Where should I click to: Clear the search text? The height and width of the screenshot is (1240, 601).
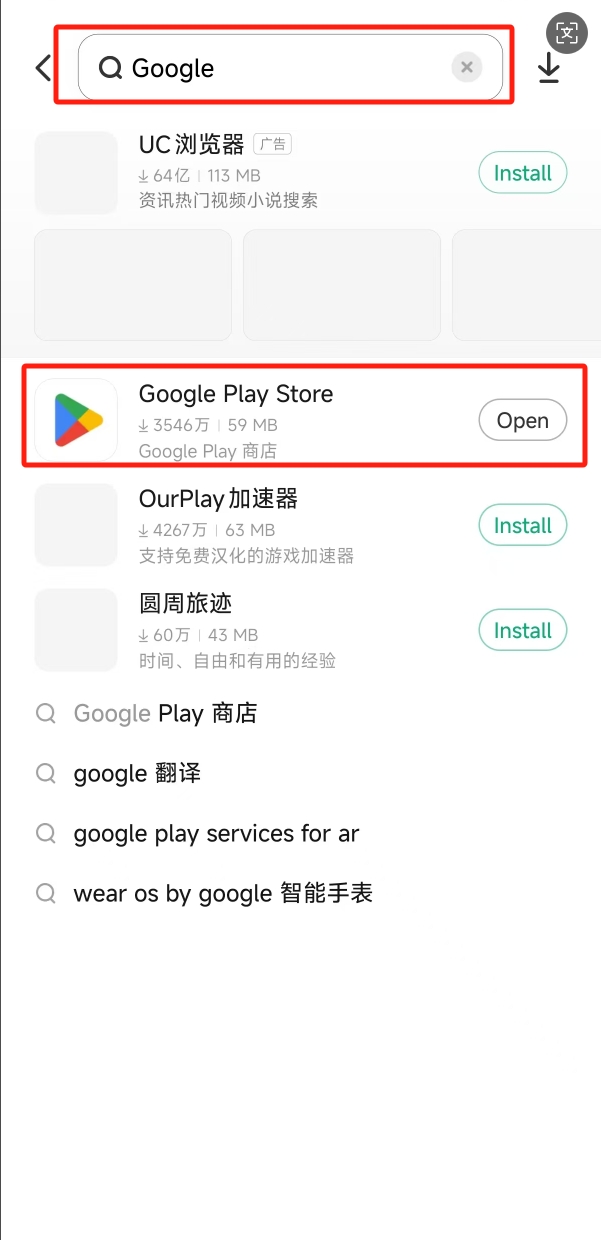[x=466, y=68]
